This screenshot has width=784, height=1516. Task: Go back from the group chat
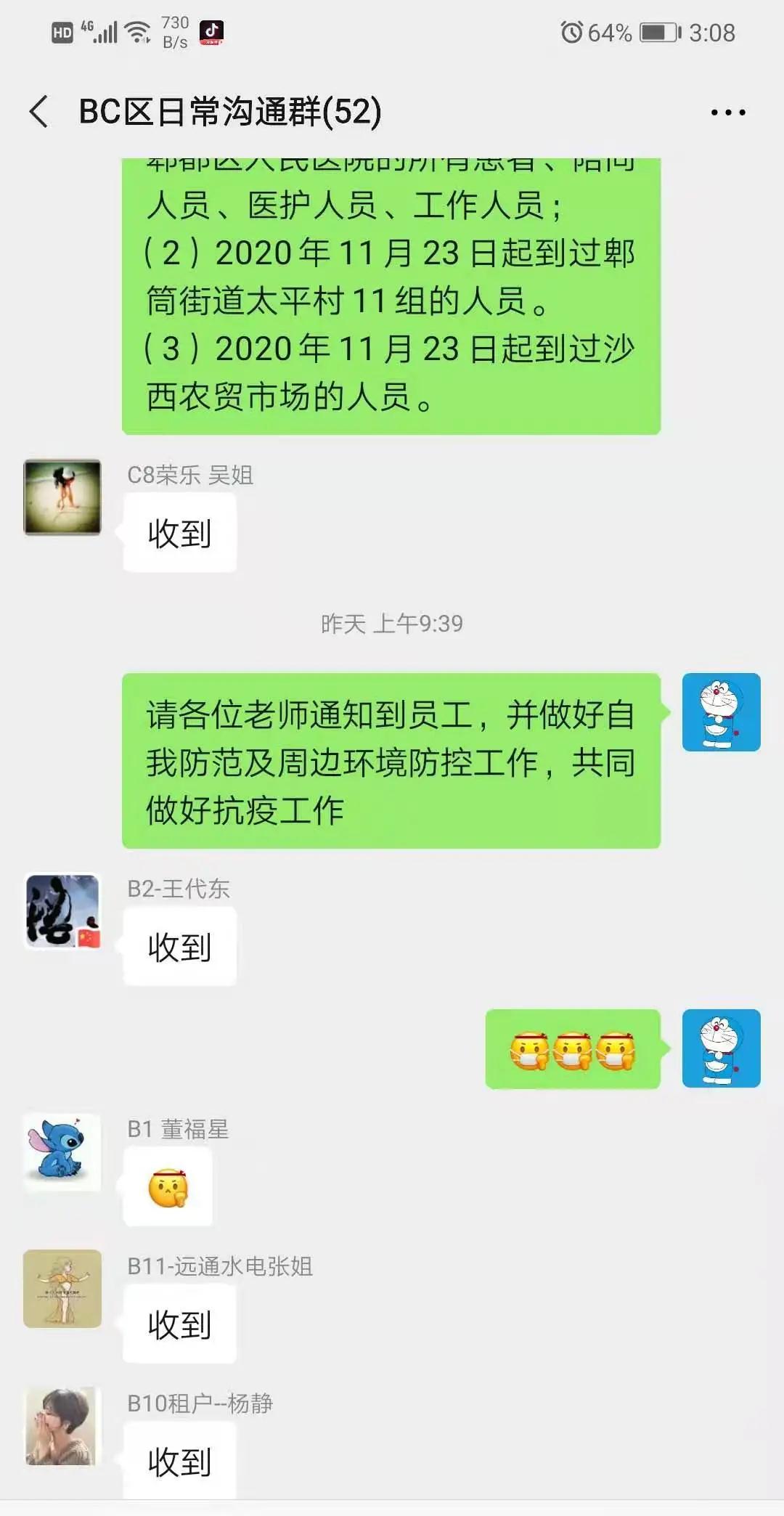(x=39, y=112)
